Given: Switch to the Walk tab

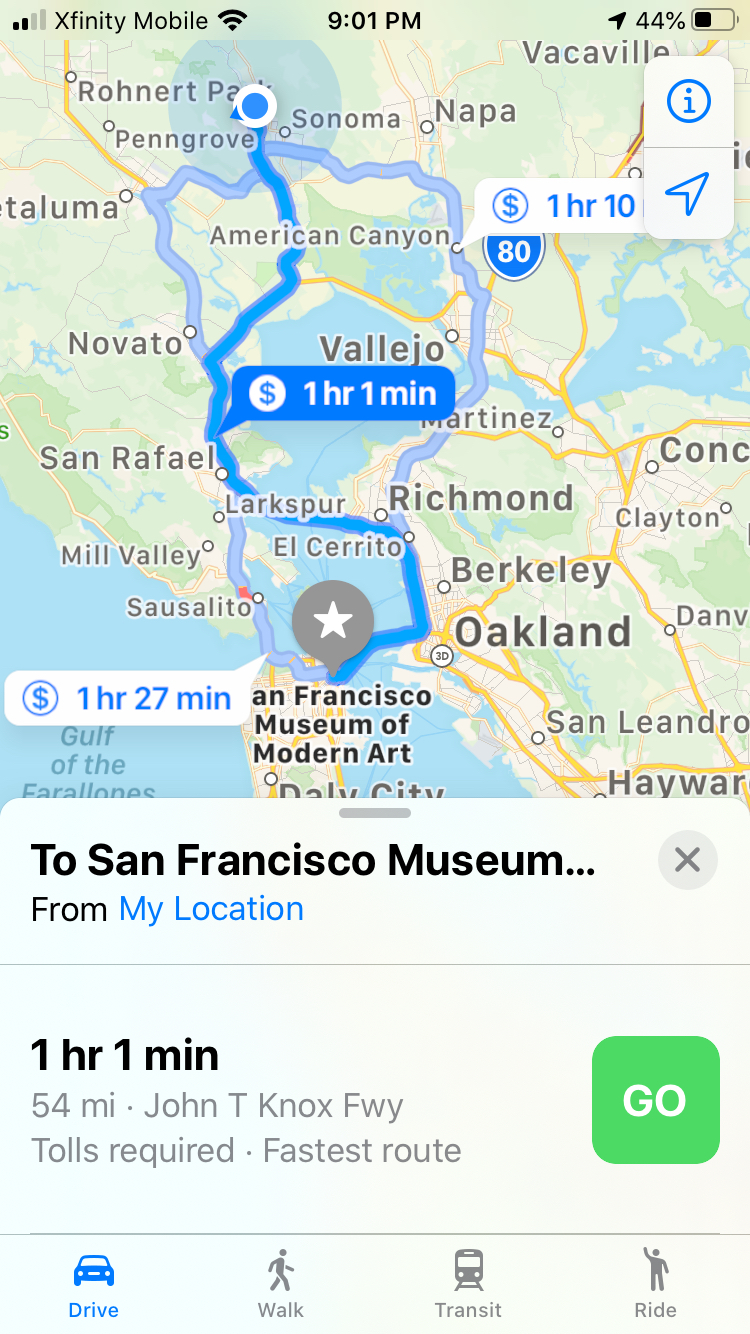Looking at the screenshot, I should coord(281,1284).
